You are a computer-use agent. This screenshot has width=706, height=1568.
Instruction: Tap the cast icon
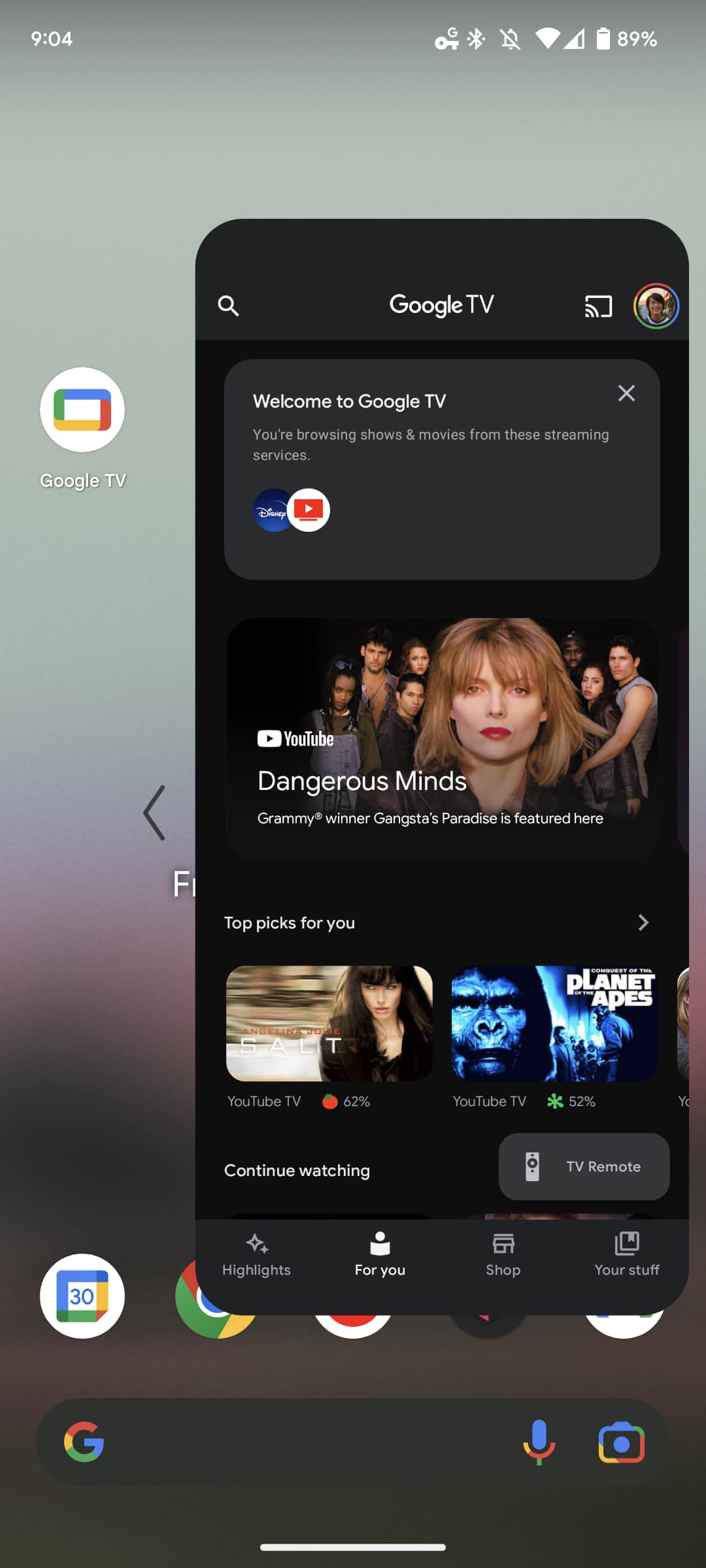point(598,306)
